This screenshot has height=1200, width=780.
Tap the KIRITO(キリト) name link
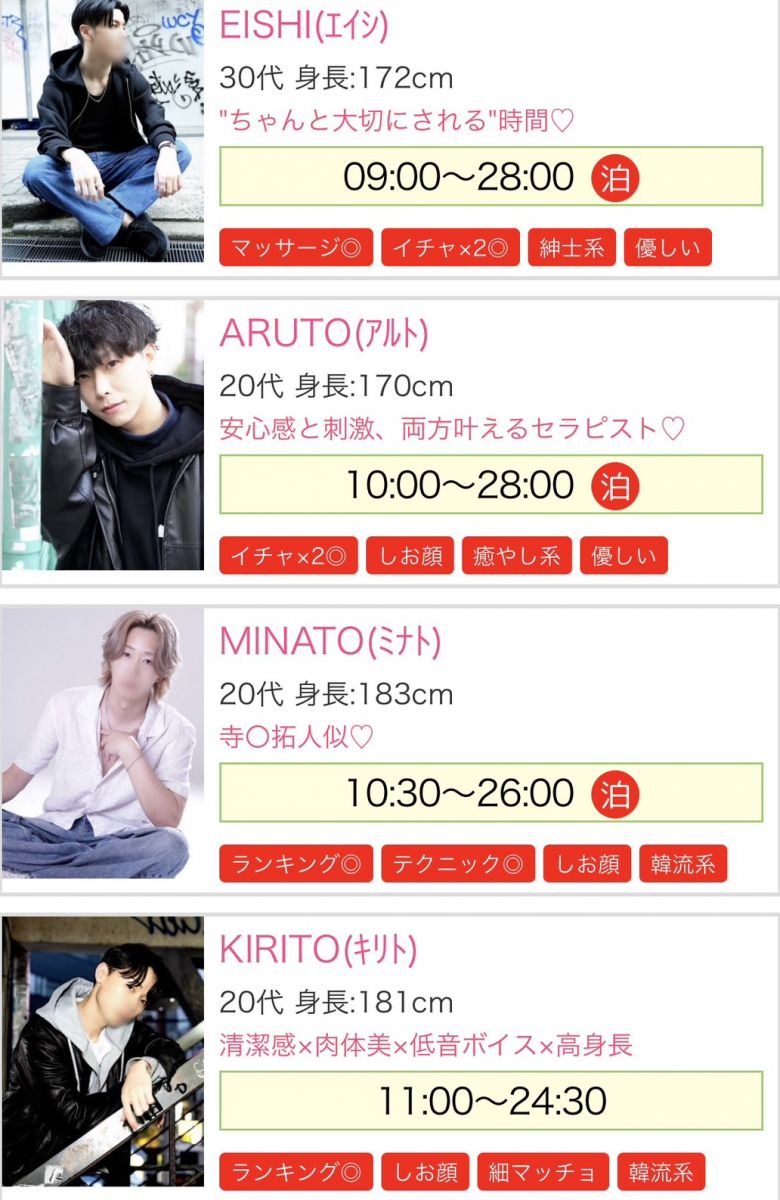[x=318, y=950]
